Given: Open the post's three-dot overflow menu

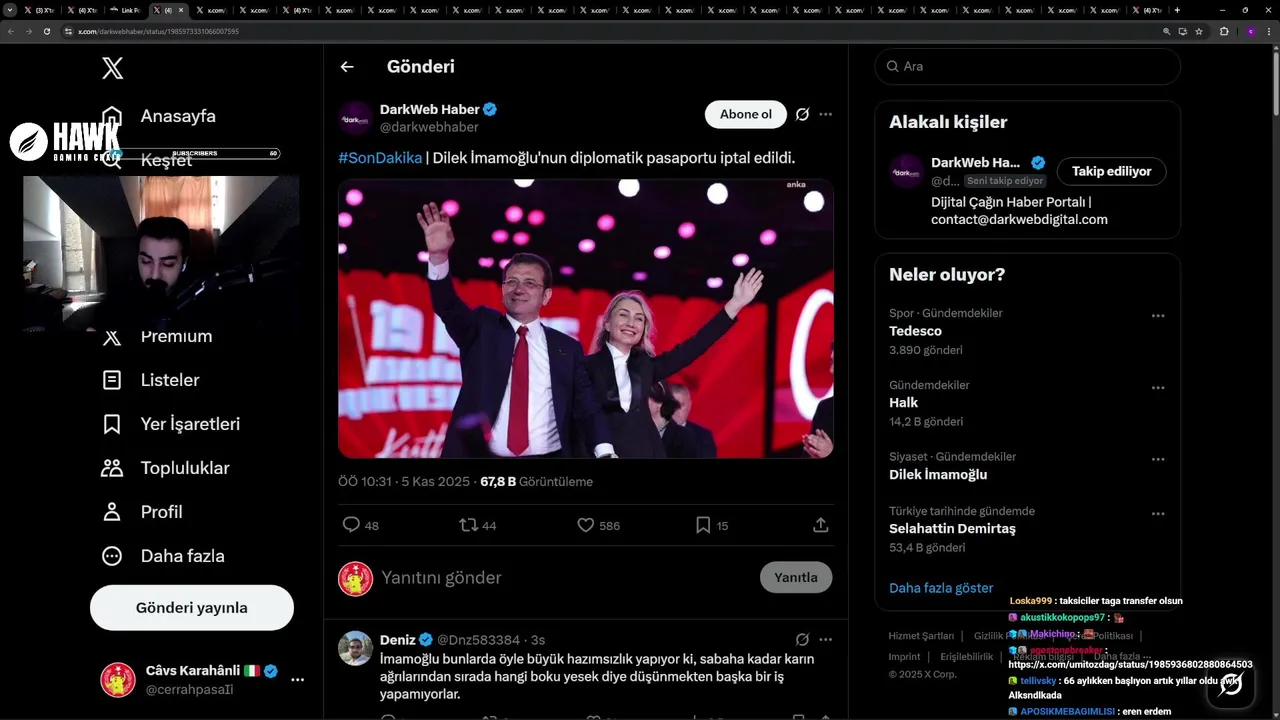Looking at the screenshot, I should (825, 114).
